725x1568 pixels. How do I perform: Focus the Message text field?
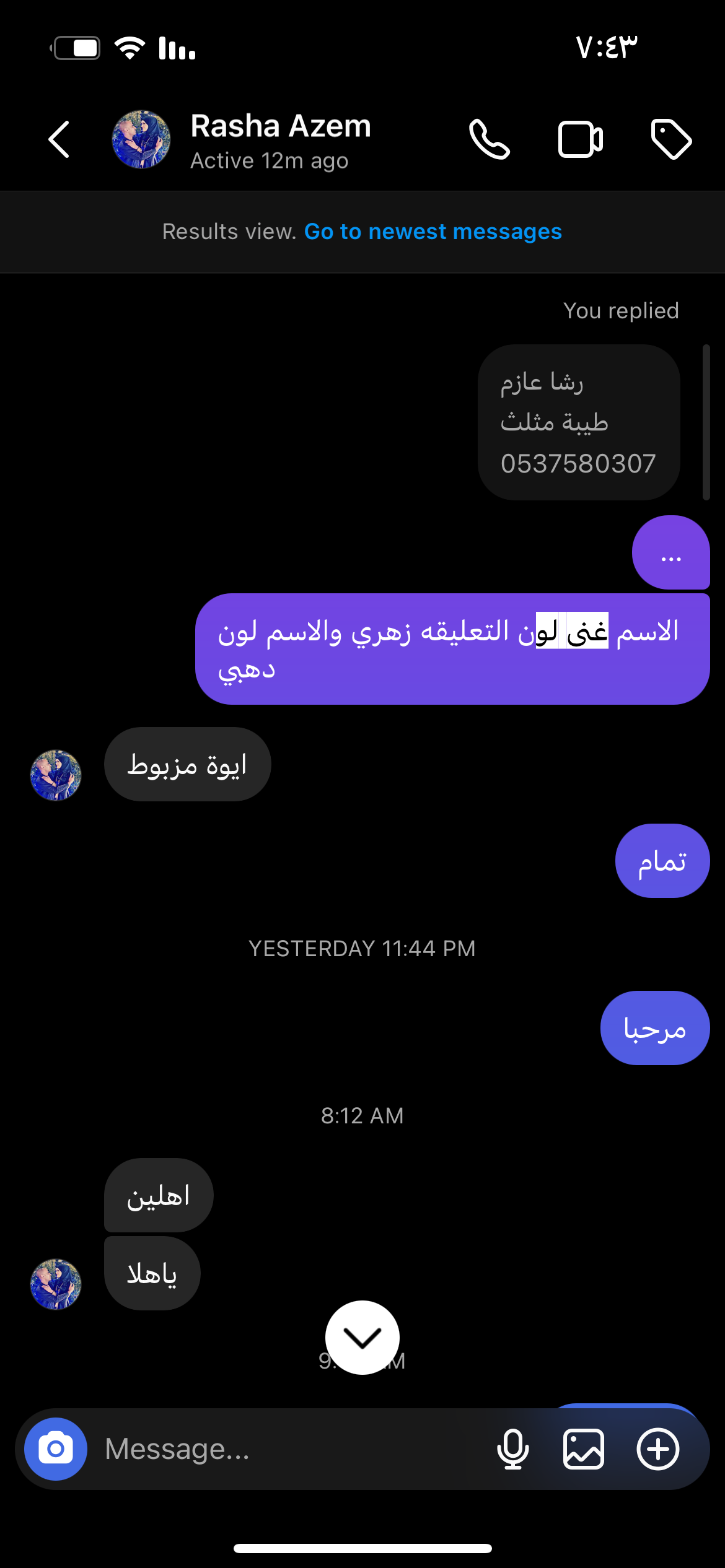(x=291, y=1449)
